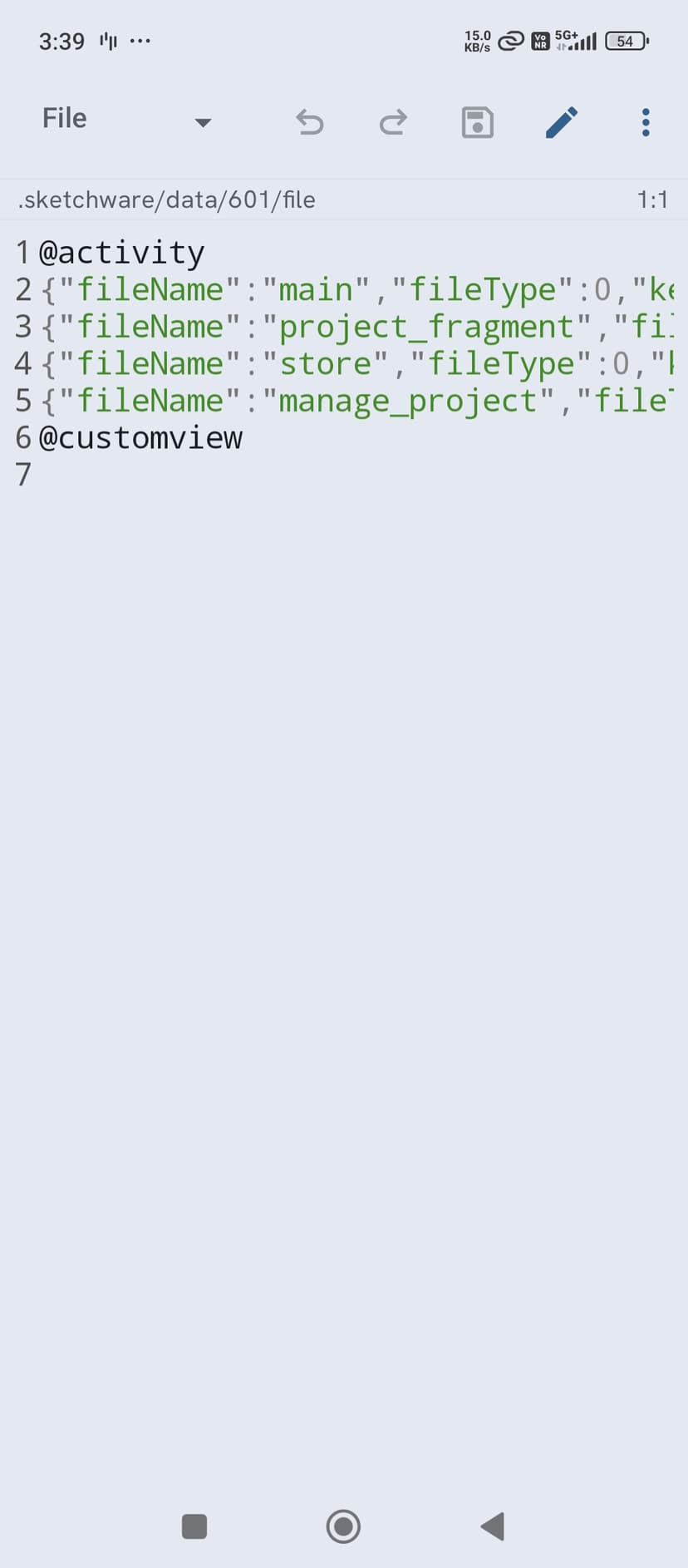
Task: Go back using the system back button
Action: click(x=493, y=1526)
